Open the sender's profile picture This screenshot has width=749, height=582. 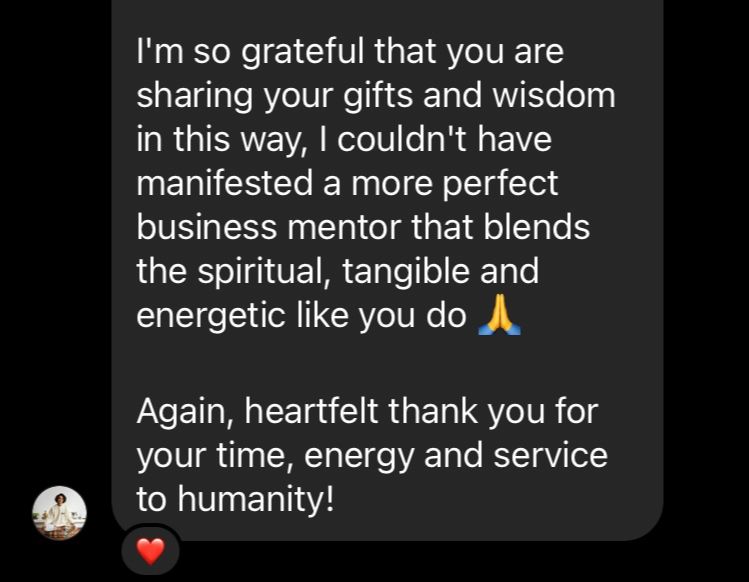click(x=60, y=513)
